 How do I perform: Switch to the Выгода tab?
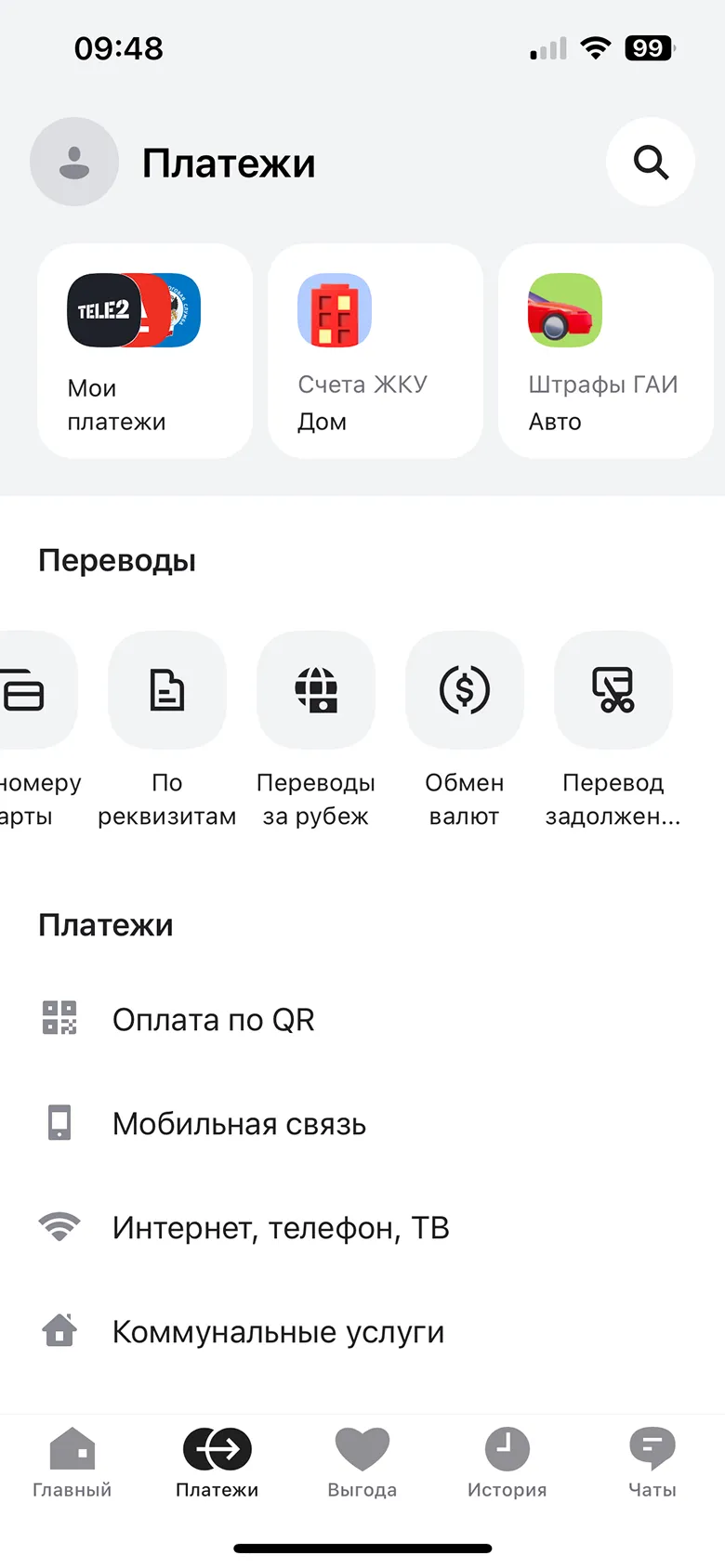click(362, 1462)
